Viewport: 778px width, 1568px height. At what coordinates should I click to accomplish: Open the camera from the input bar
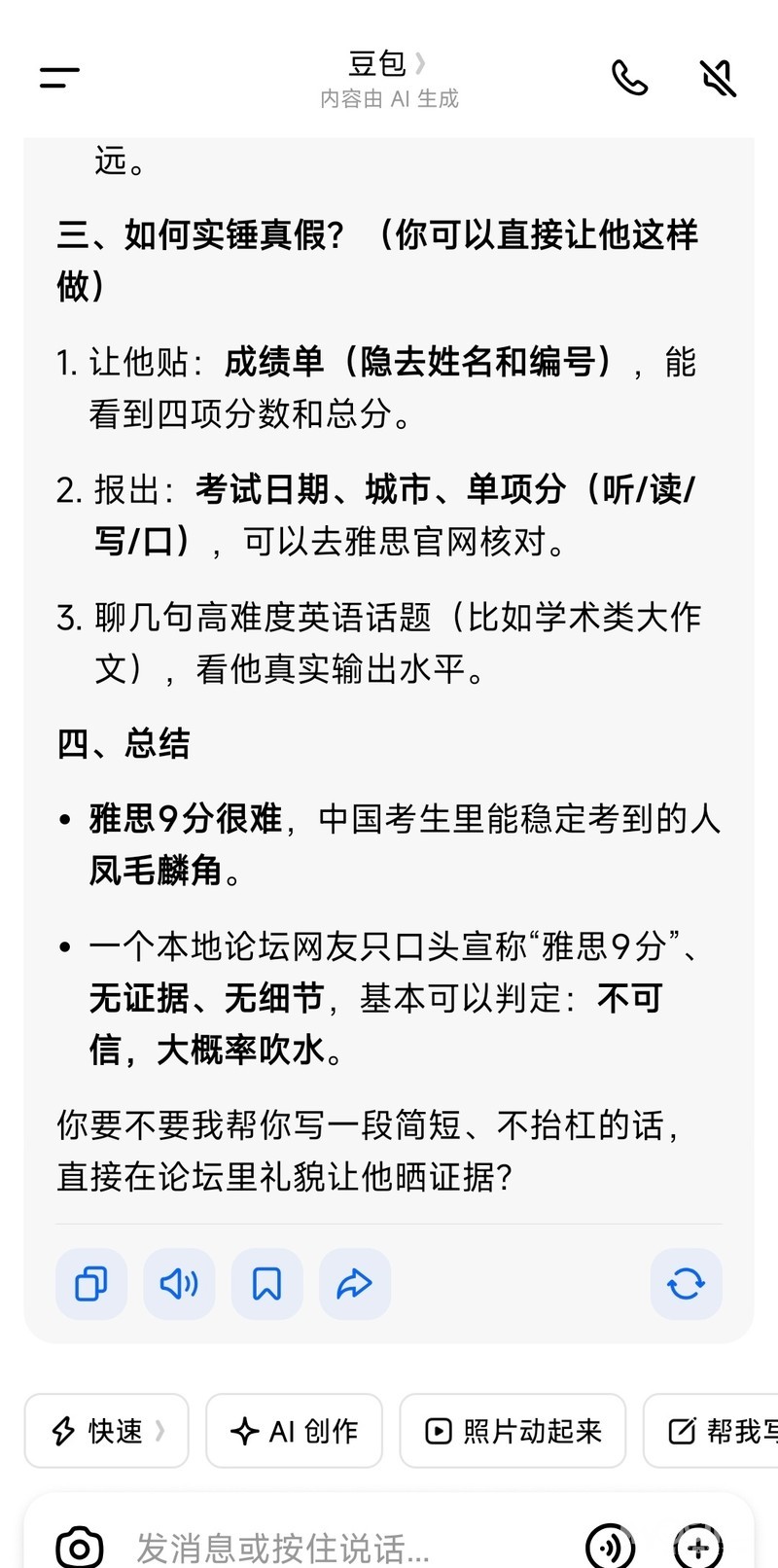point(80,1547)
